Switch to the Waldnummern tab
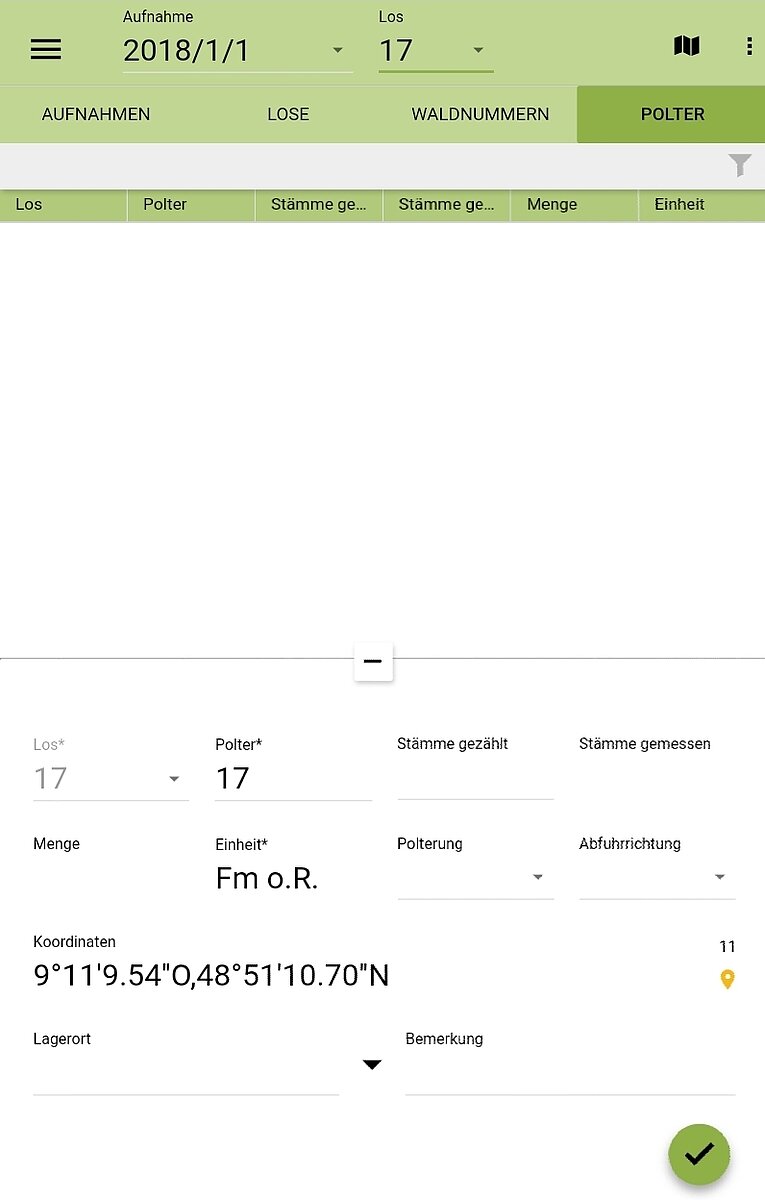765x1200 pixels. point(480,114)
